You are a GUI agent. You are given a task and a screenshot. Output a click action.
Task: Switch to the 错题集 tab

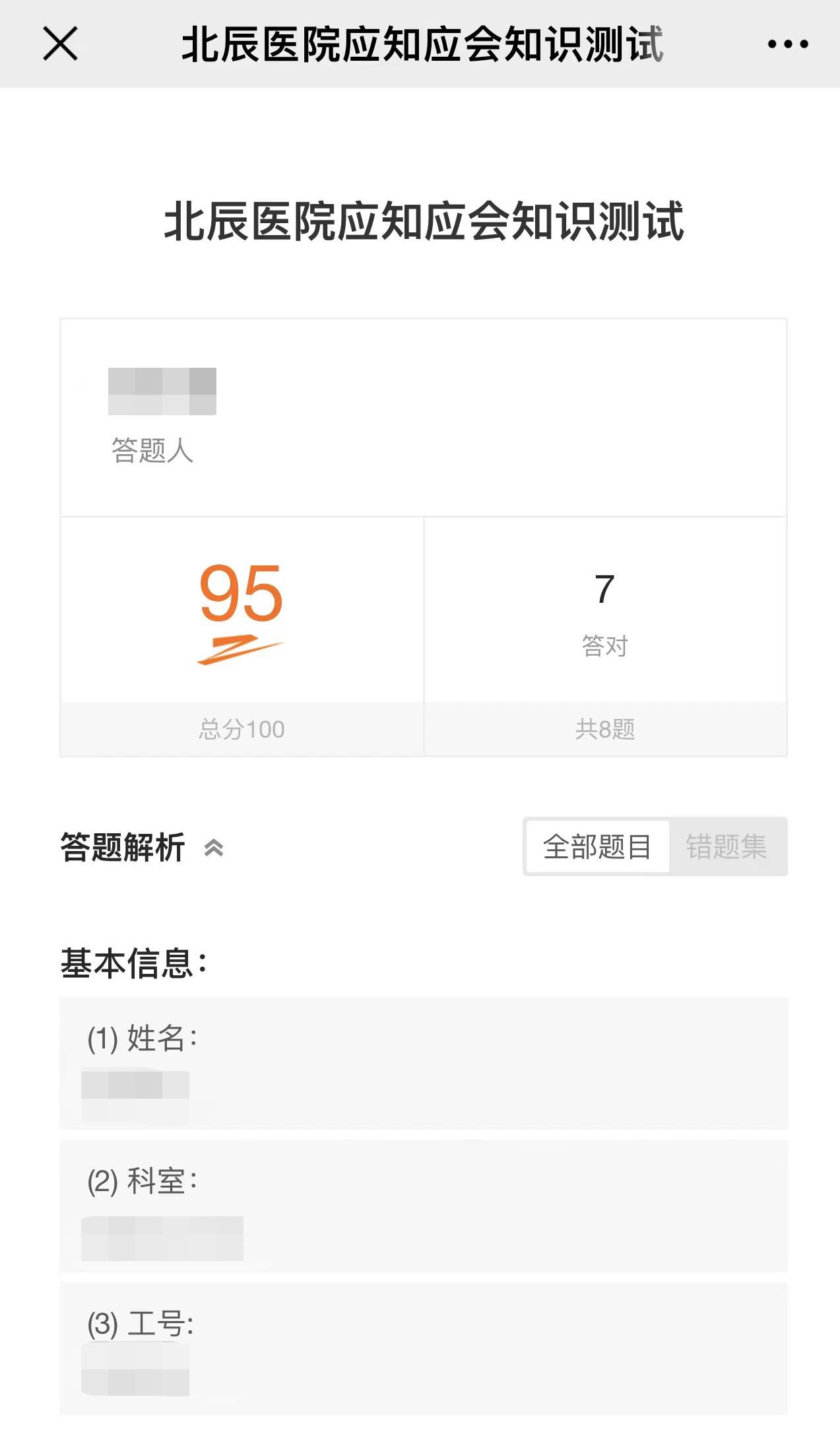point(727,846)
